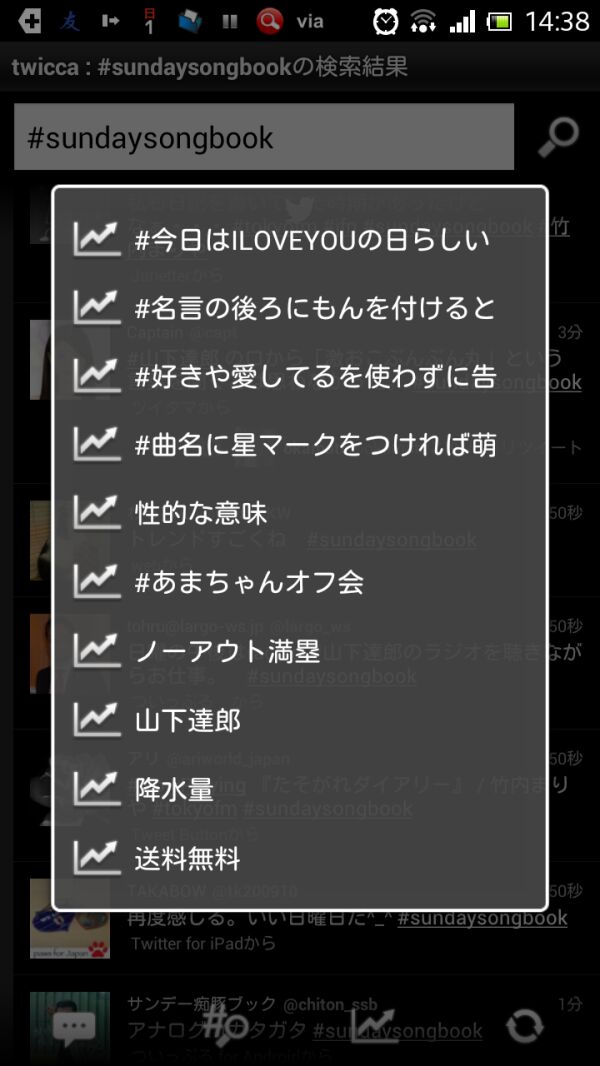
Task: Choose trend #好きや愛してるを使わずに告
Action: pyautogui.click(x=300, y=376)
